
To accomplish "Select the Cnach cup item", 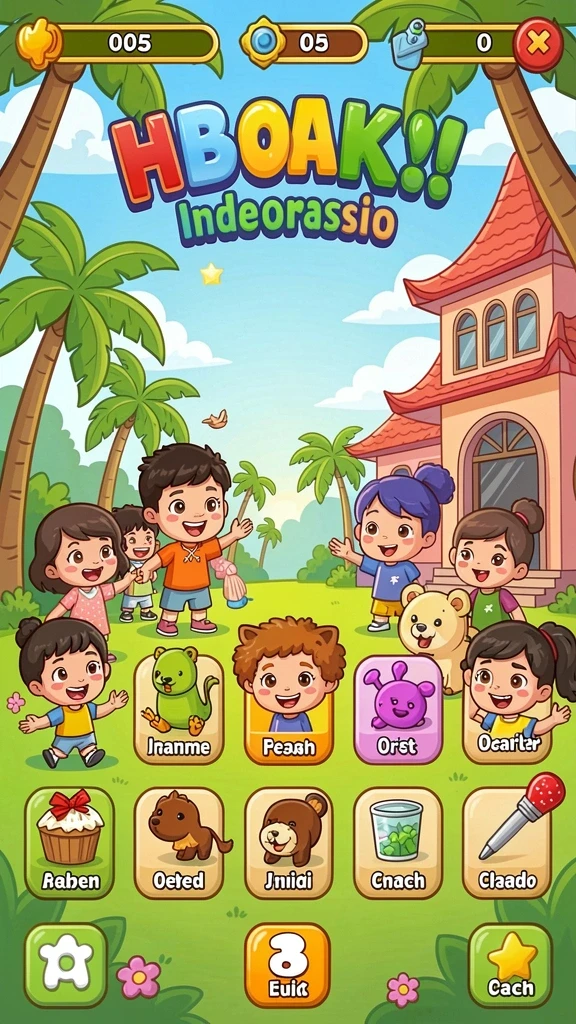I will click(x=398, y=842).
